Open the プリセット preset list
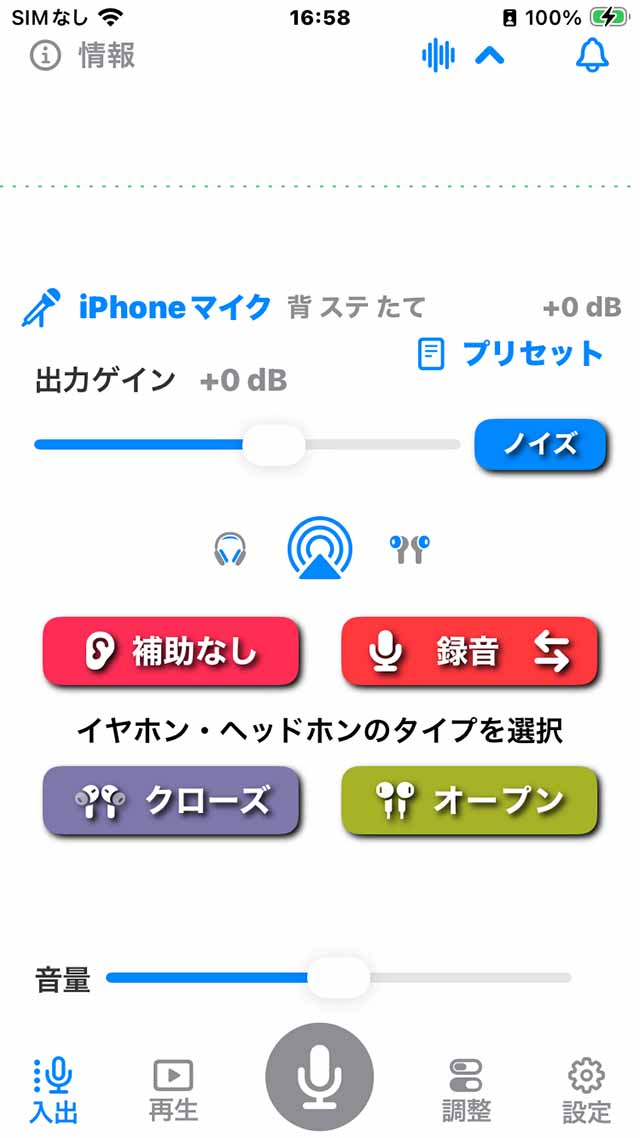This screenshot has height=1138, width=640. pyautogui.click(x=510, y=353)
